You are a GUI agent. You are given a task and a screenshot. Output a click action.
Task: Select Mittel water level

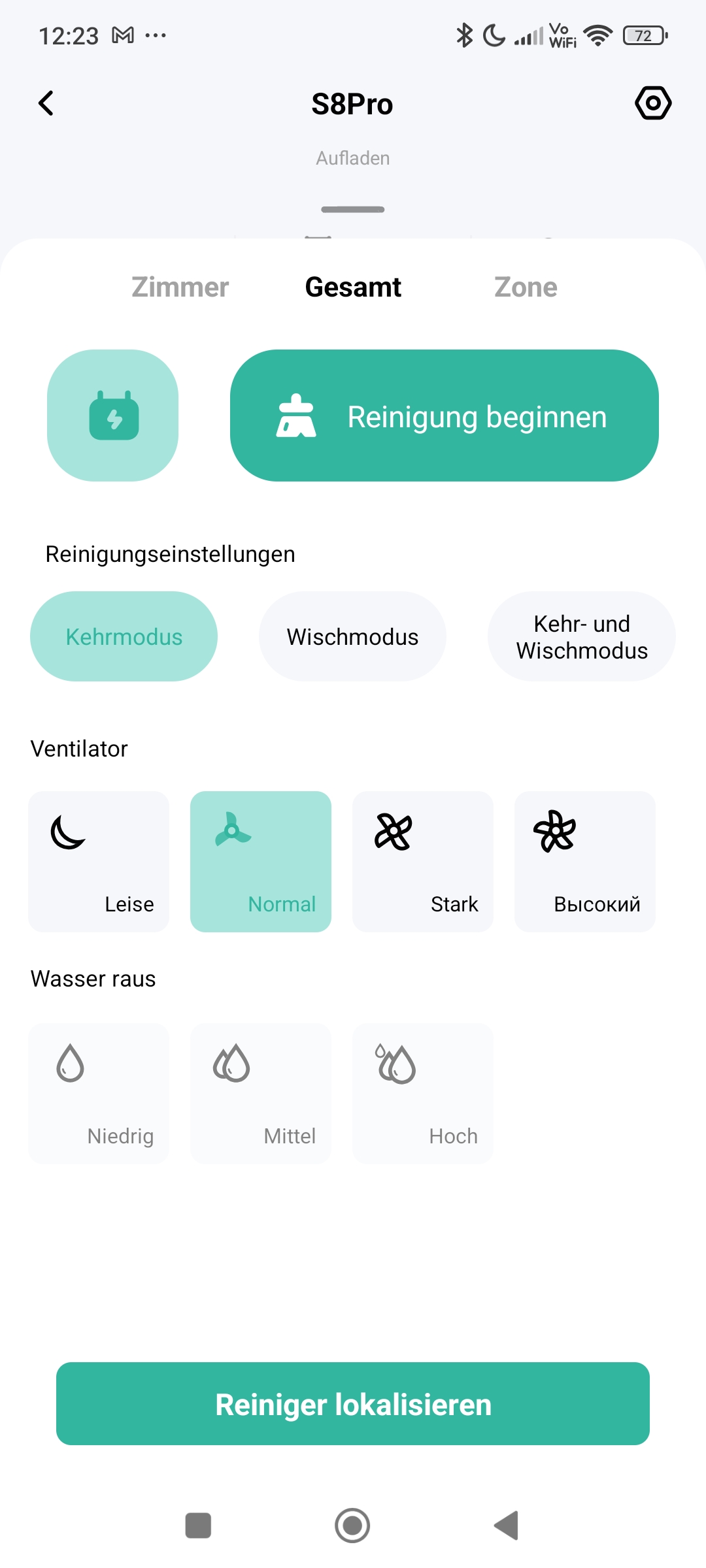(x=261, y=1094)
